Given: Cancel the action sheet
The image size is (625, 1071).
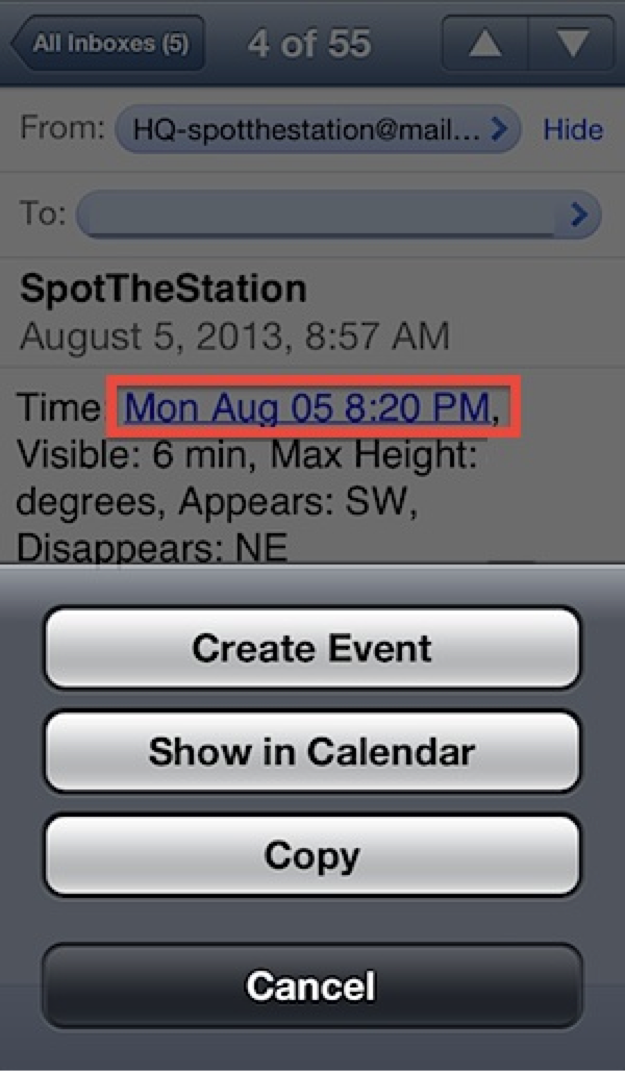Looking at the screenshot, I should [x=312, y=986].
